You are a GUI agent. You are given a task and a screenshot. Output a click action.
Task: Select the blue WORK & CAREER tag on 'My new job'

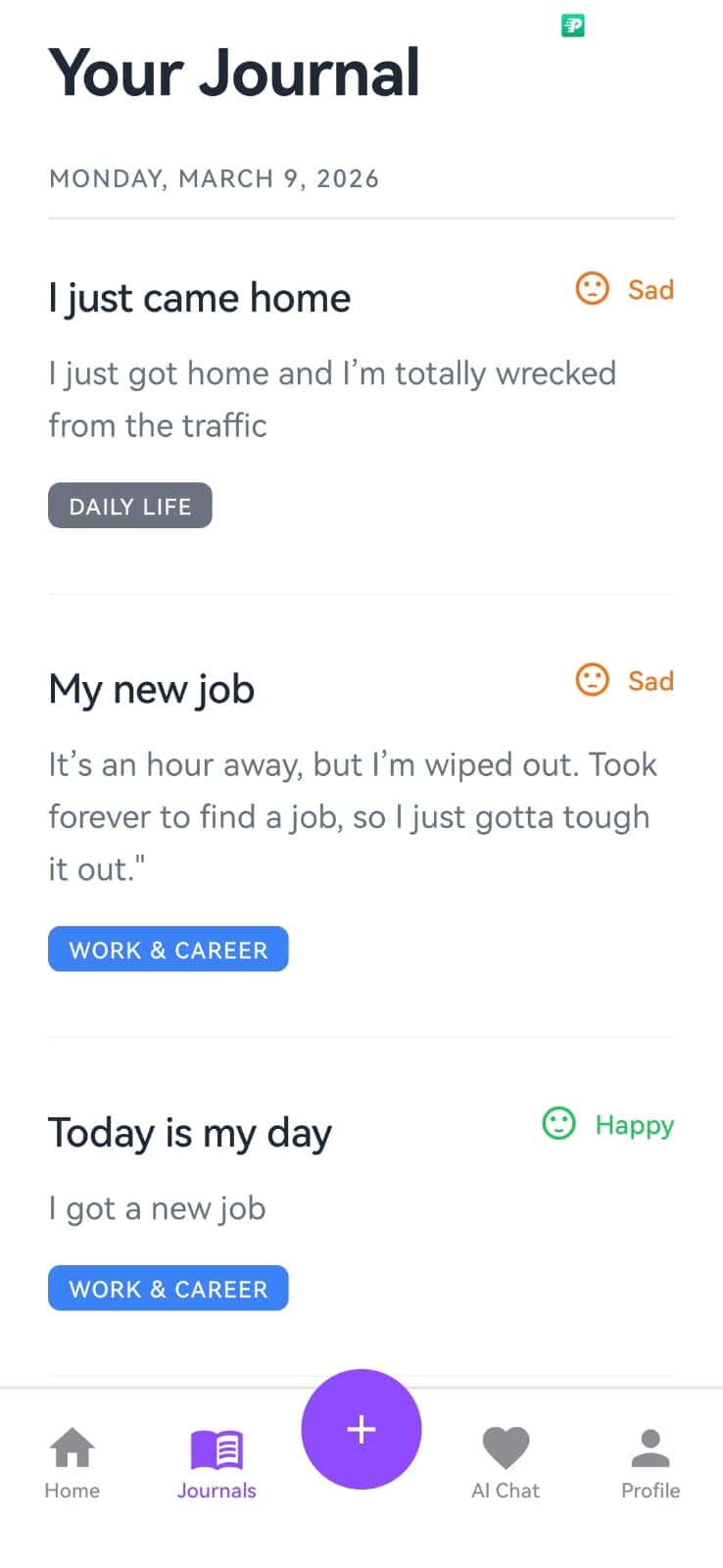coord(168,949)
